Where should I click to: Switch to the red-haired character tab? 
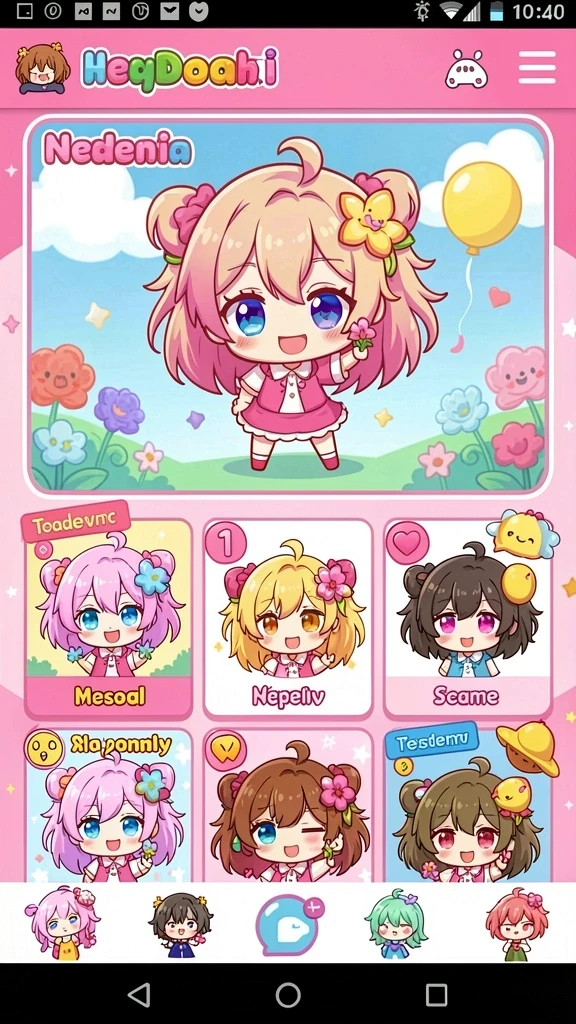[517, 924]
